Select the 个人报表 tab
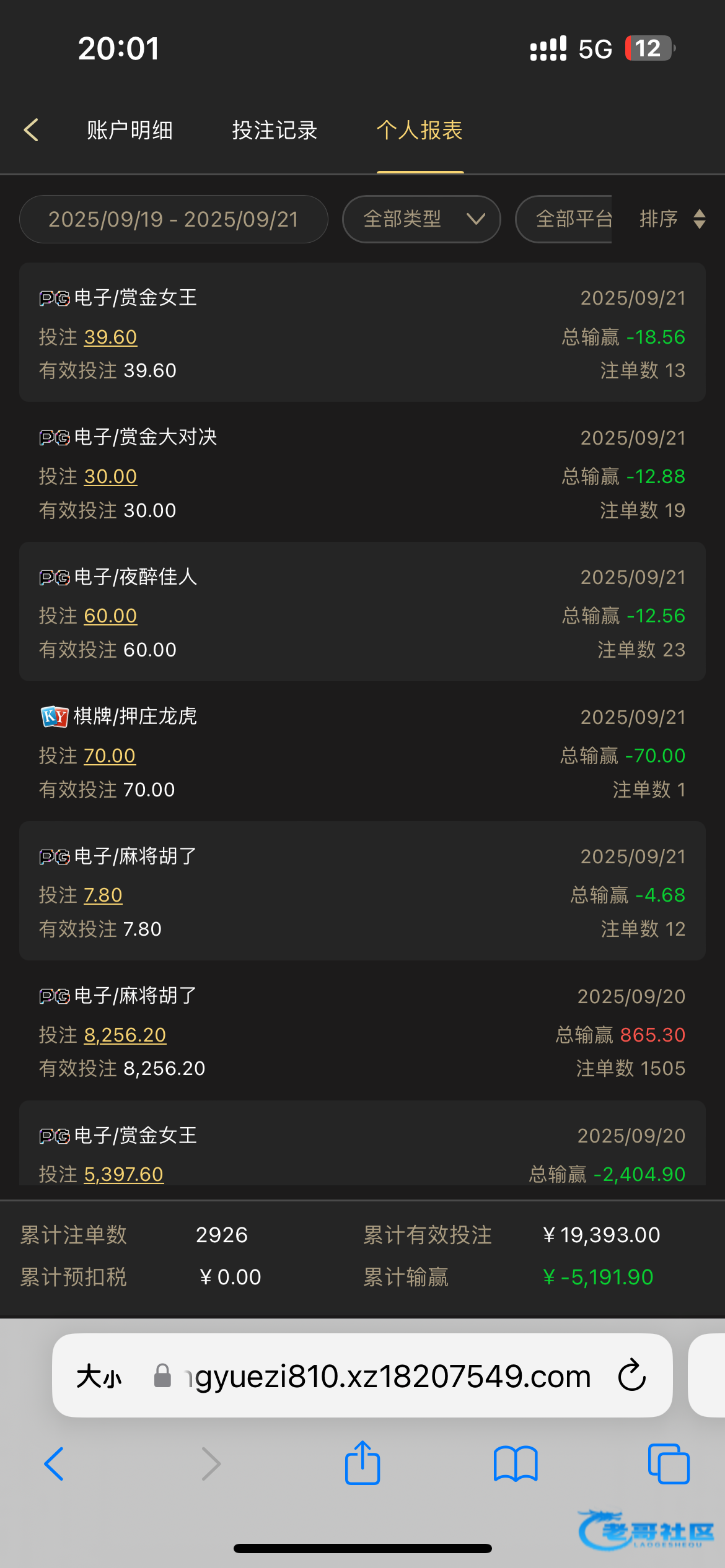This screenshot has width=725, height=1568. [420, 131]
